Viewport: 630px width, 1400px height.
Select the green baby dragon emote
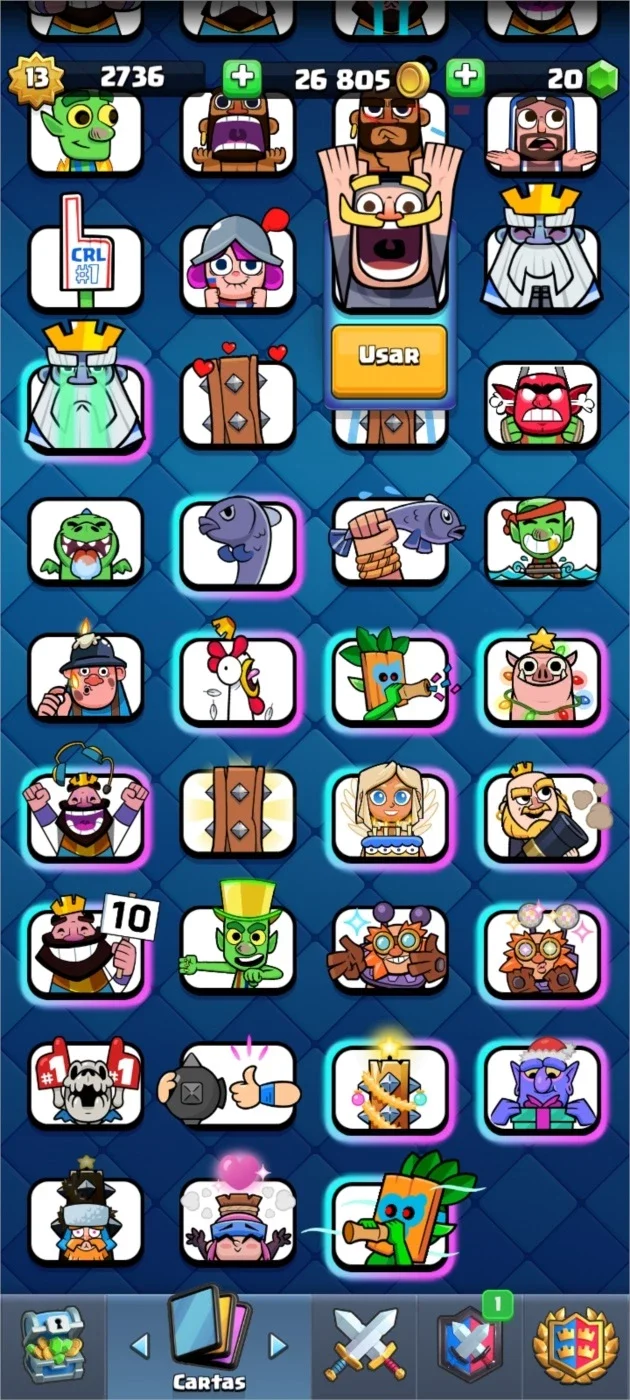pos(86,542)
